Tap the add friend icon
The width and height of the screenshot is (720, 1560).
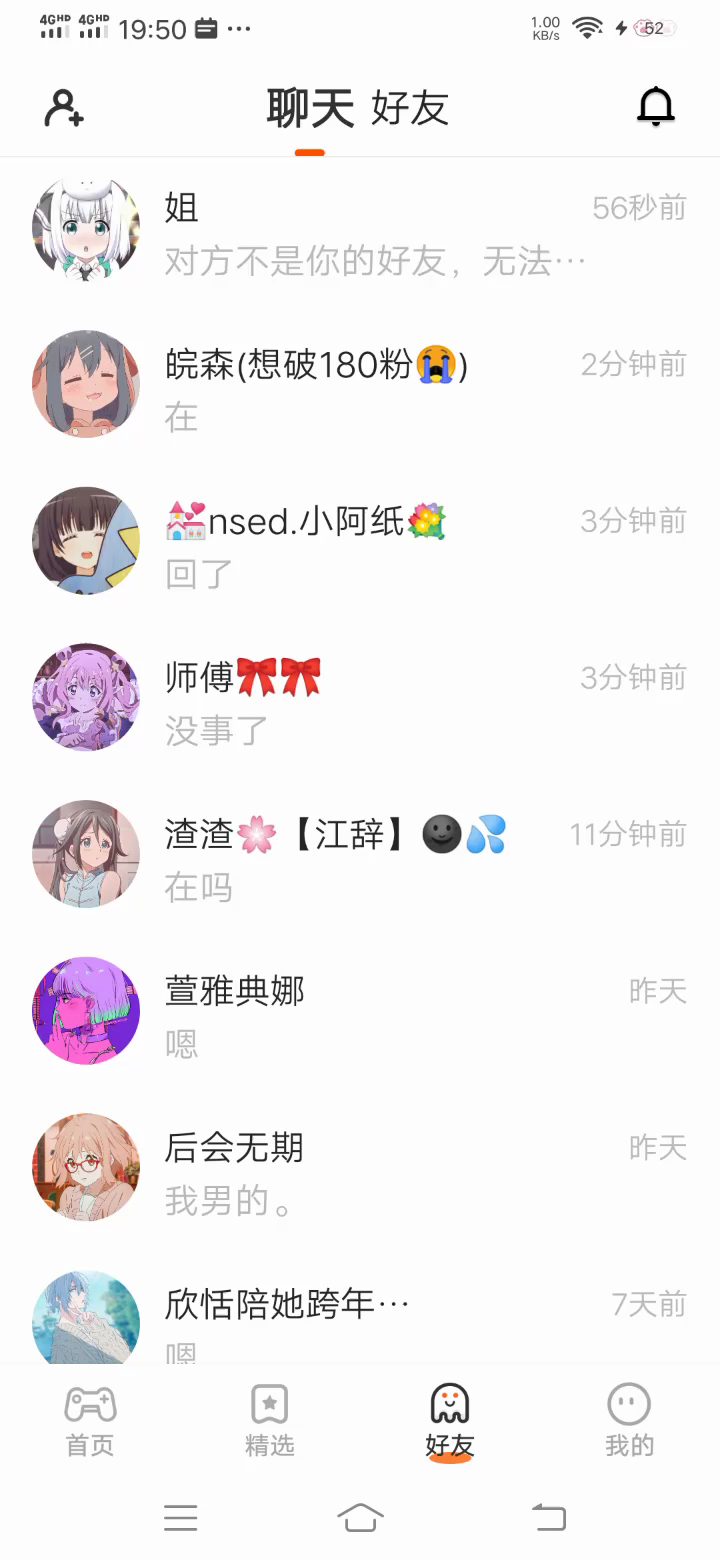[x=64, y=108]
